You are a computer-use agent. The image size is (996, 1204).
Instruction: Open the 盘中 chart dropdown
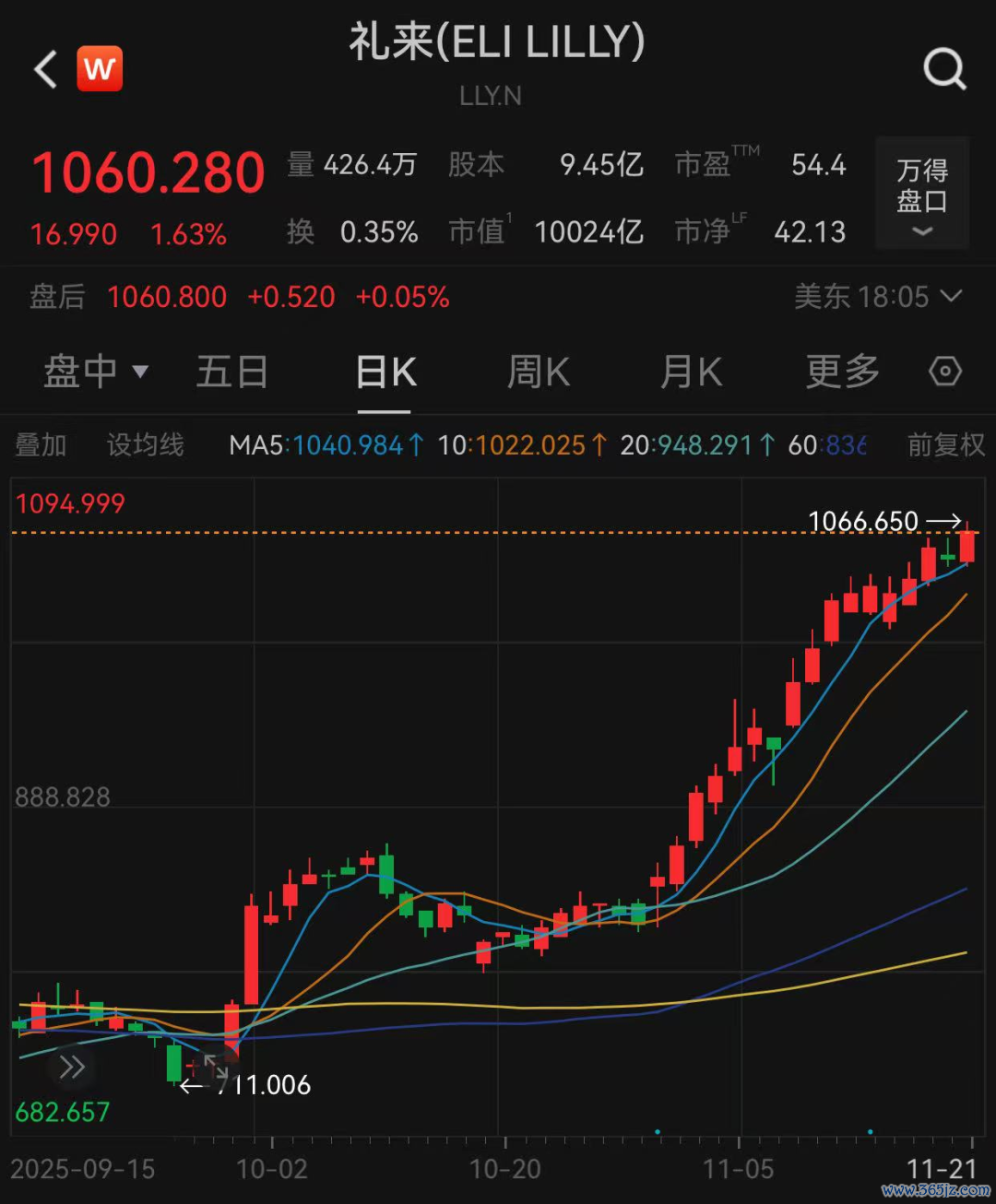(x=95, y=372)
